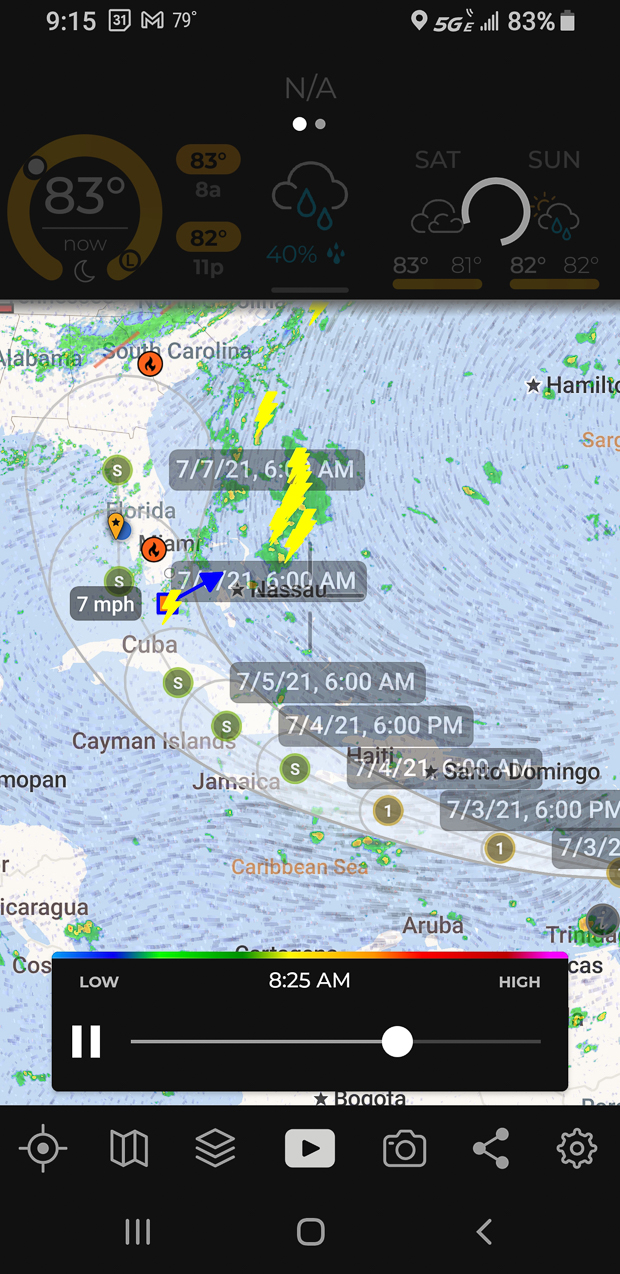Open the settings gear
The width and height of the screenshot is (620, 1274).
tap(577, 1149)
